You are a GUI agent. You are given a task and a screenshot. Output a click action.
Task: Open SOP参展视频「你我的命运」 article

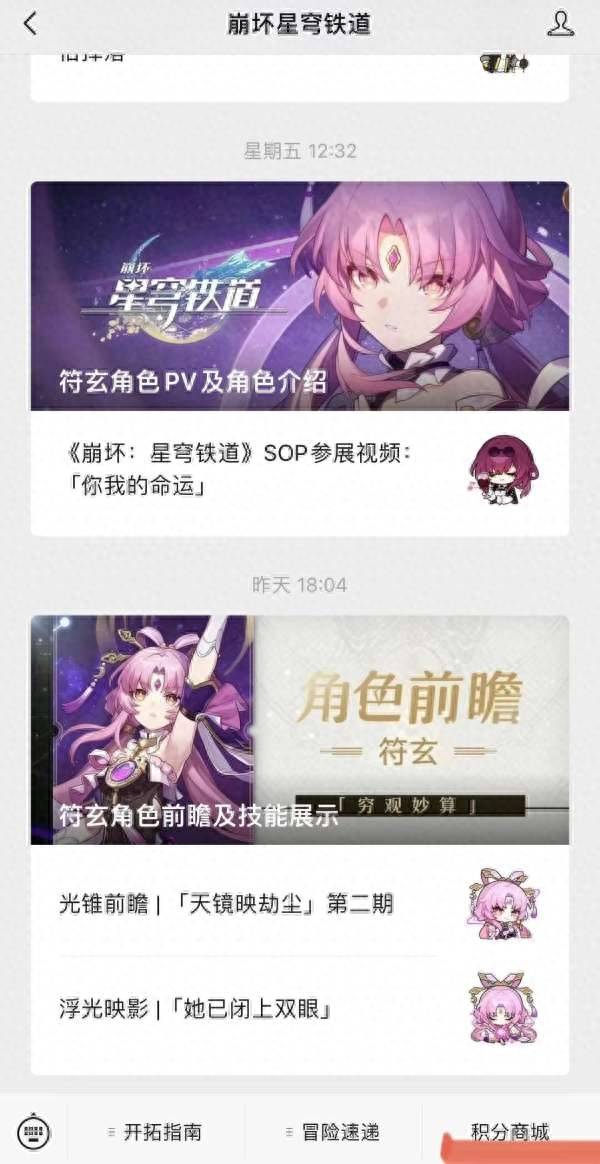click(299, 470)
